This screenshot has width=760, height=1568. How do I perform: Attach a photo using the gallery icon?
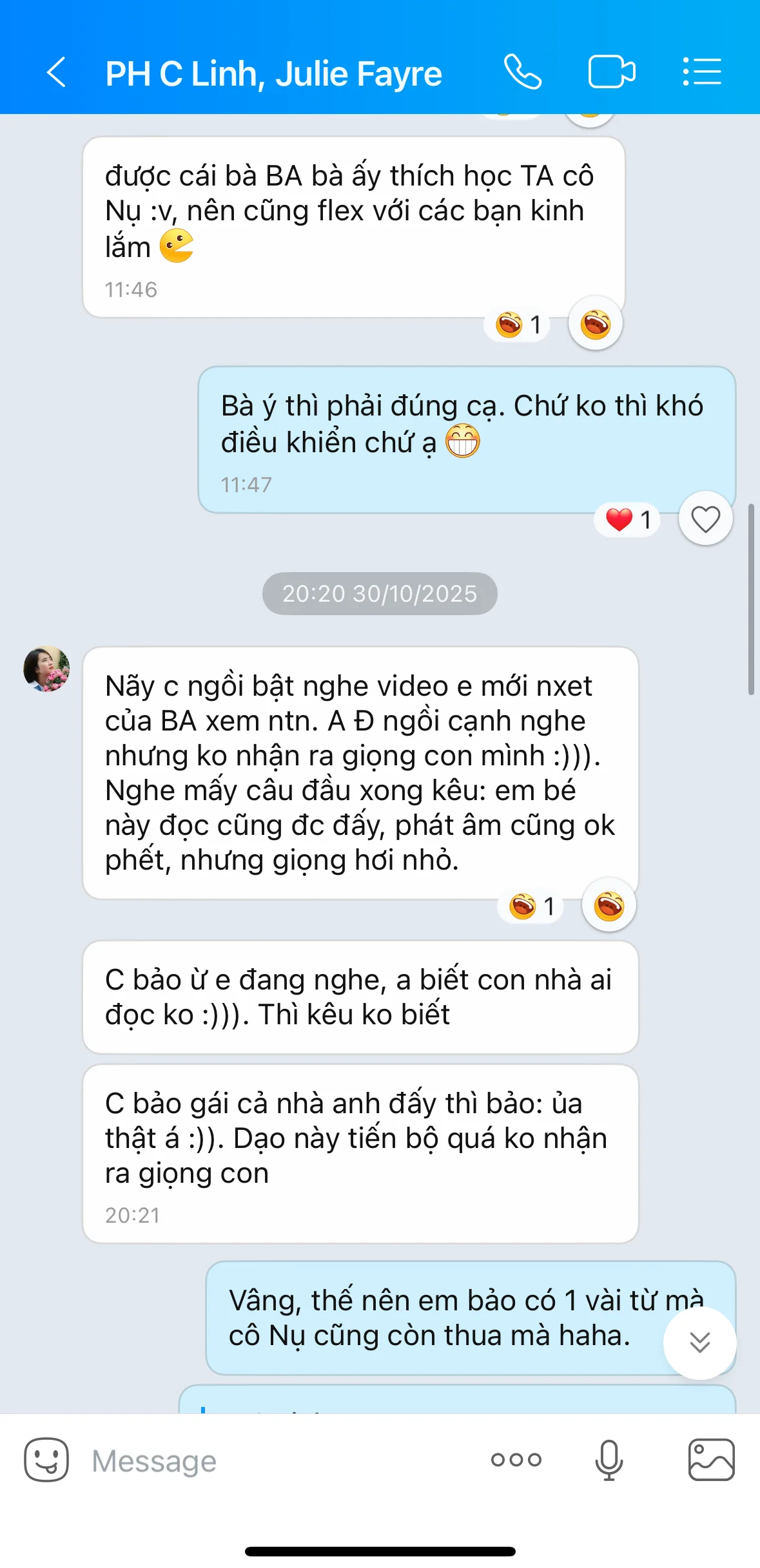click(709, 1460)
